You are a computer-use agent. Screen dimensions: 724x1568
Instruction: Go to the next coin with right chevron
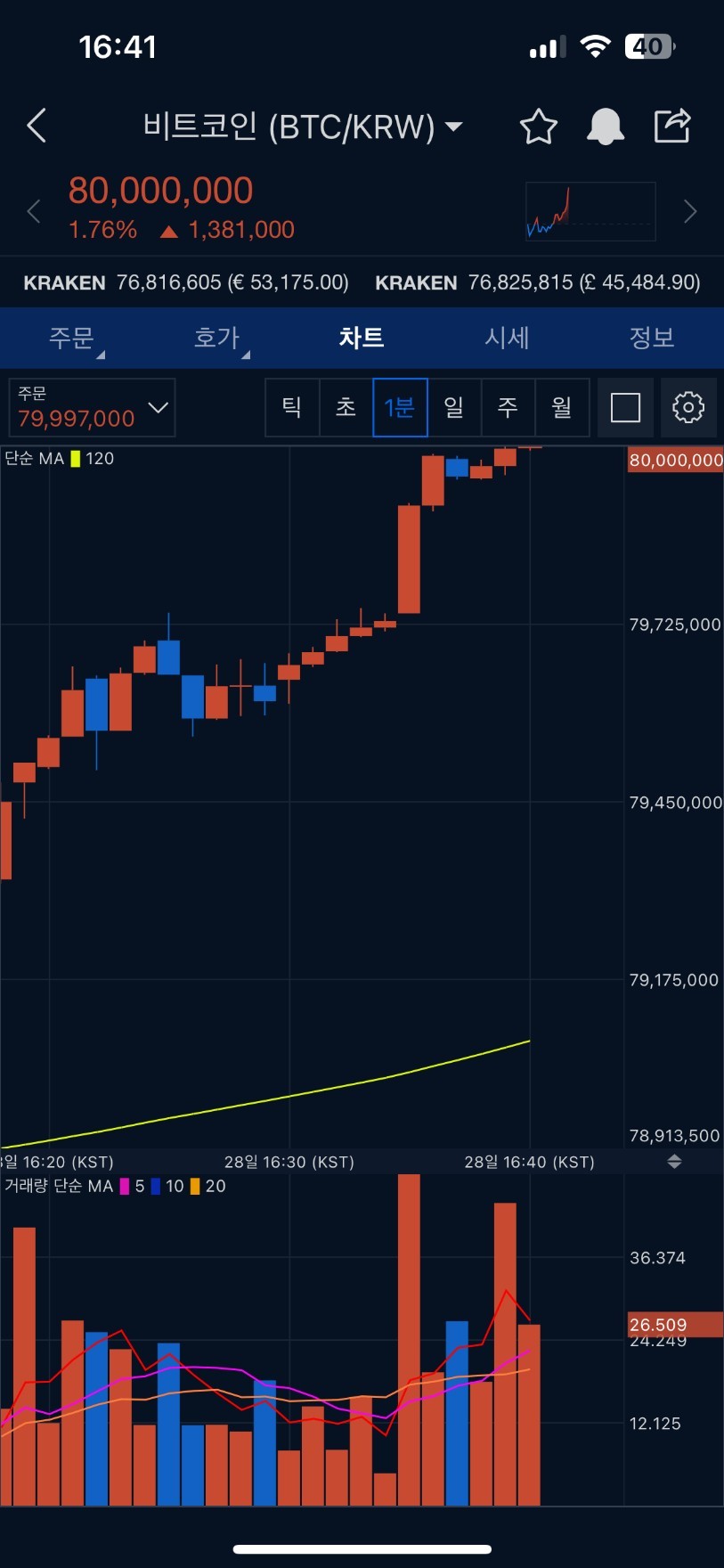pyautogui.click(x=690, y=211)
